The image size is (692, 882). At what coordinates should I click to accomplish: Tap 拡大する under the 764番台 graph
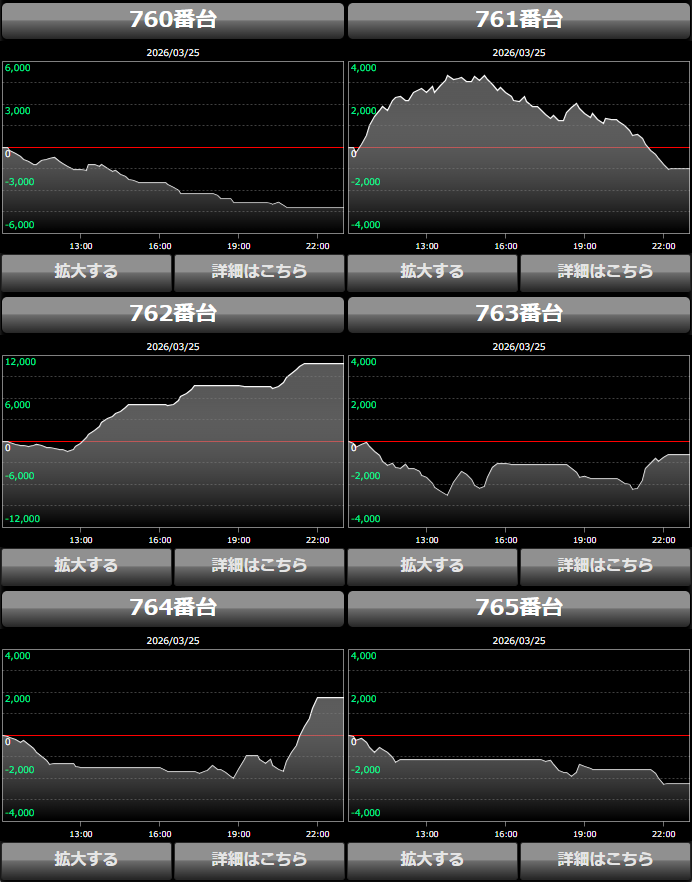coord(86,859)
